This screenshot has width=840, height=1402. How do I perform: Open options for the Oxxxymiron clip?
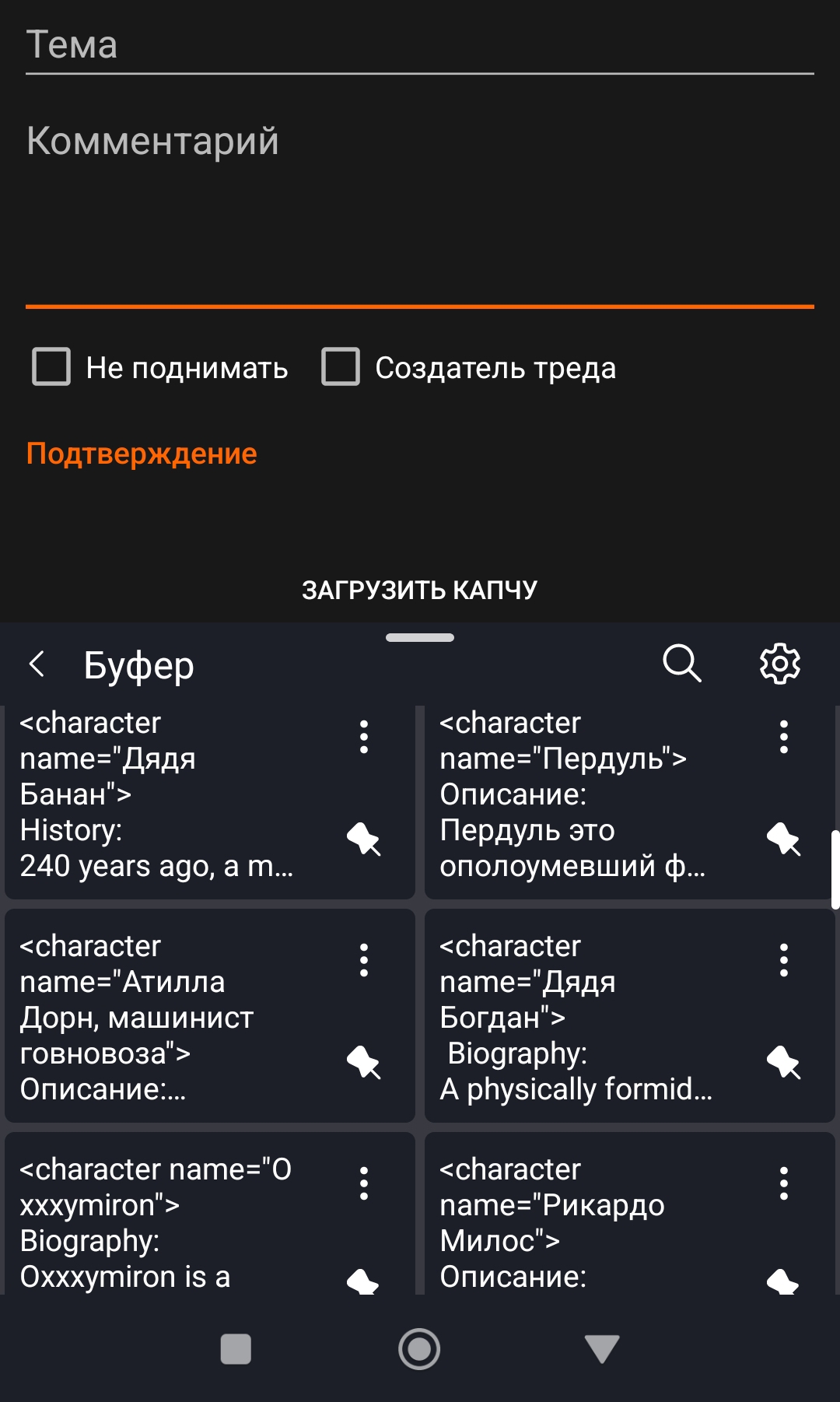point(363,1183)
